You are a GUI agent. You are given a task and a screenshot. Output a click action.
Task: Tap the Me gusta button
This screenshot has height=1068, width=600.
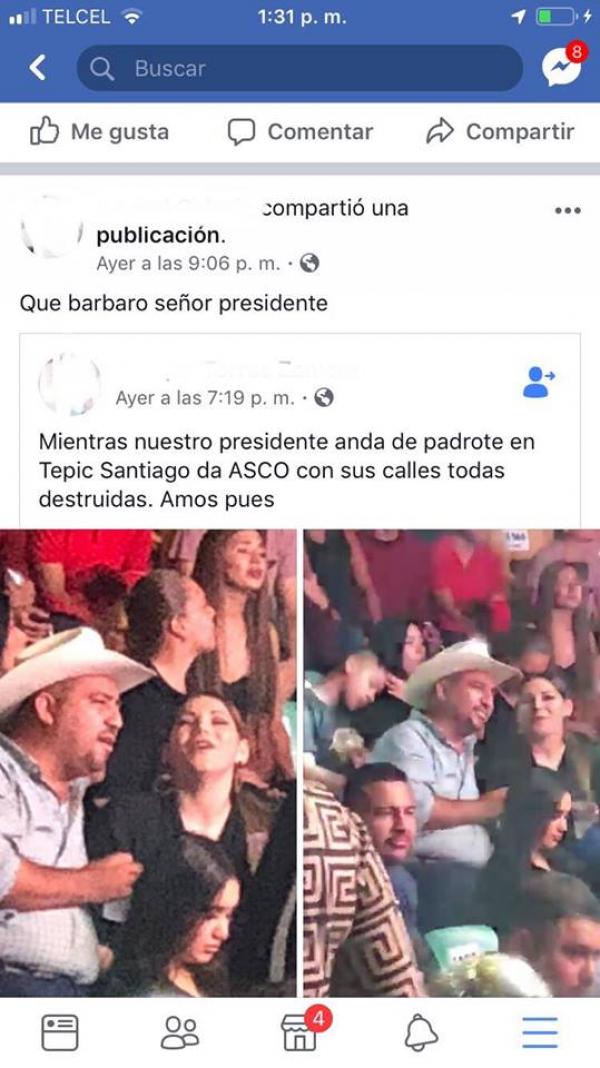pyautogui.click(x=99, y=131)
